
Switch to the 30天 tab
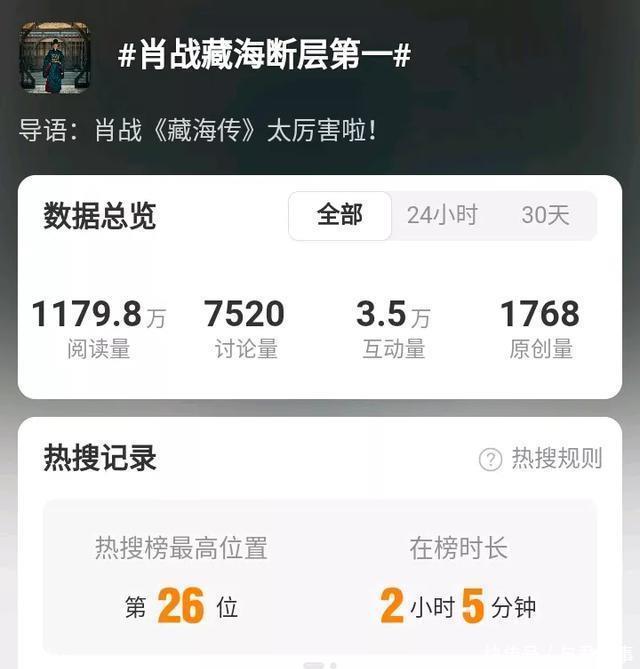point(545,215)
